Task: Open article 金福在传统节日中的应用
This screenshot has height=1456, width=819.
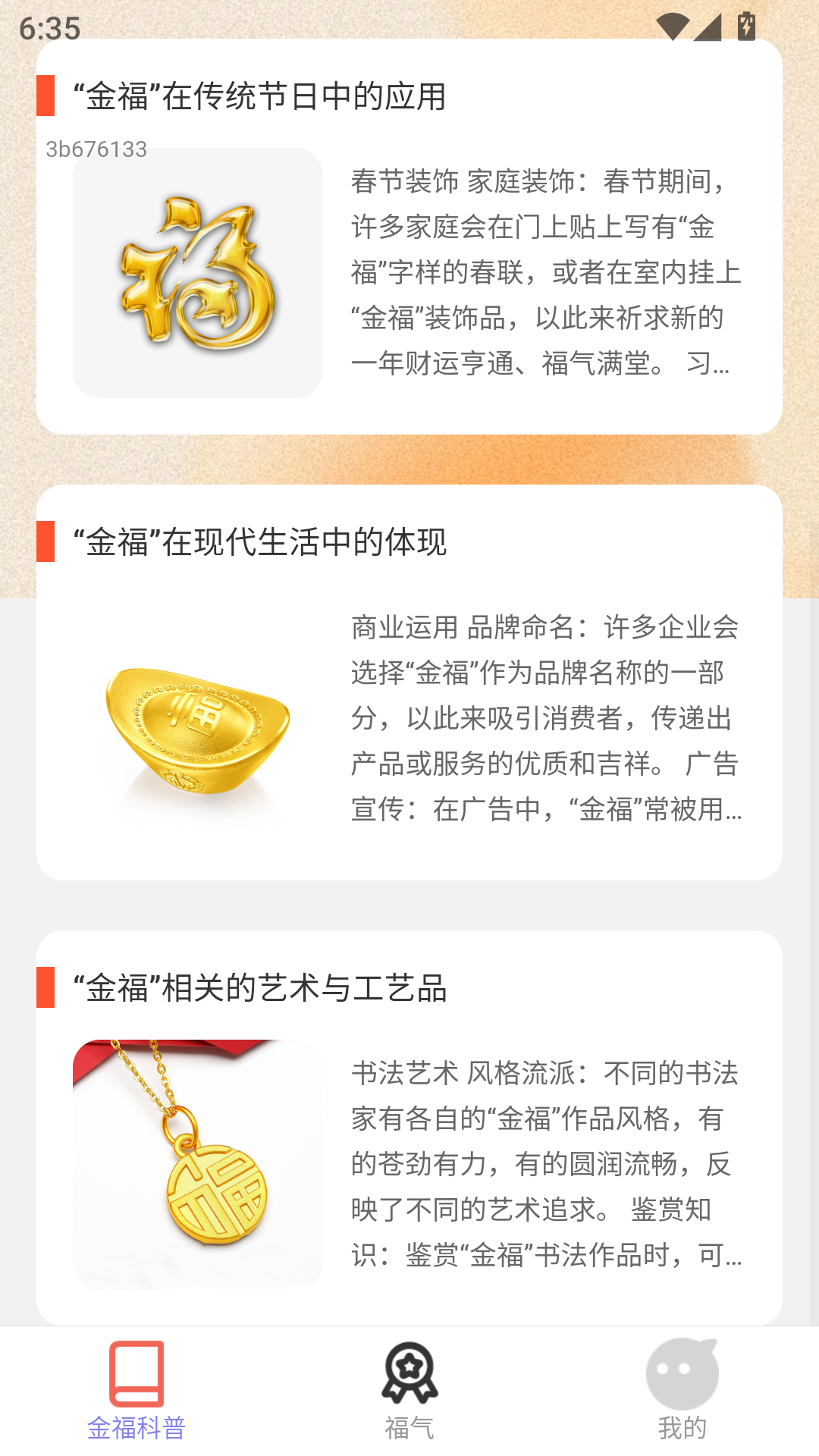Action: click(x=262, y=96)
